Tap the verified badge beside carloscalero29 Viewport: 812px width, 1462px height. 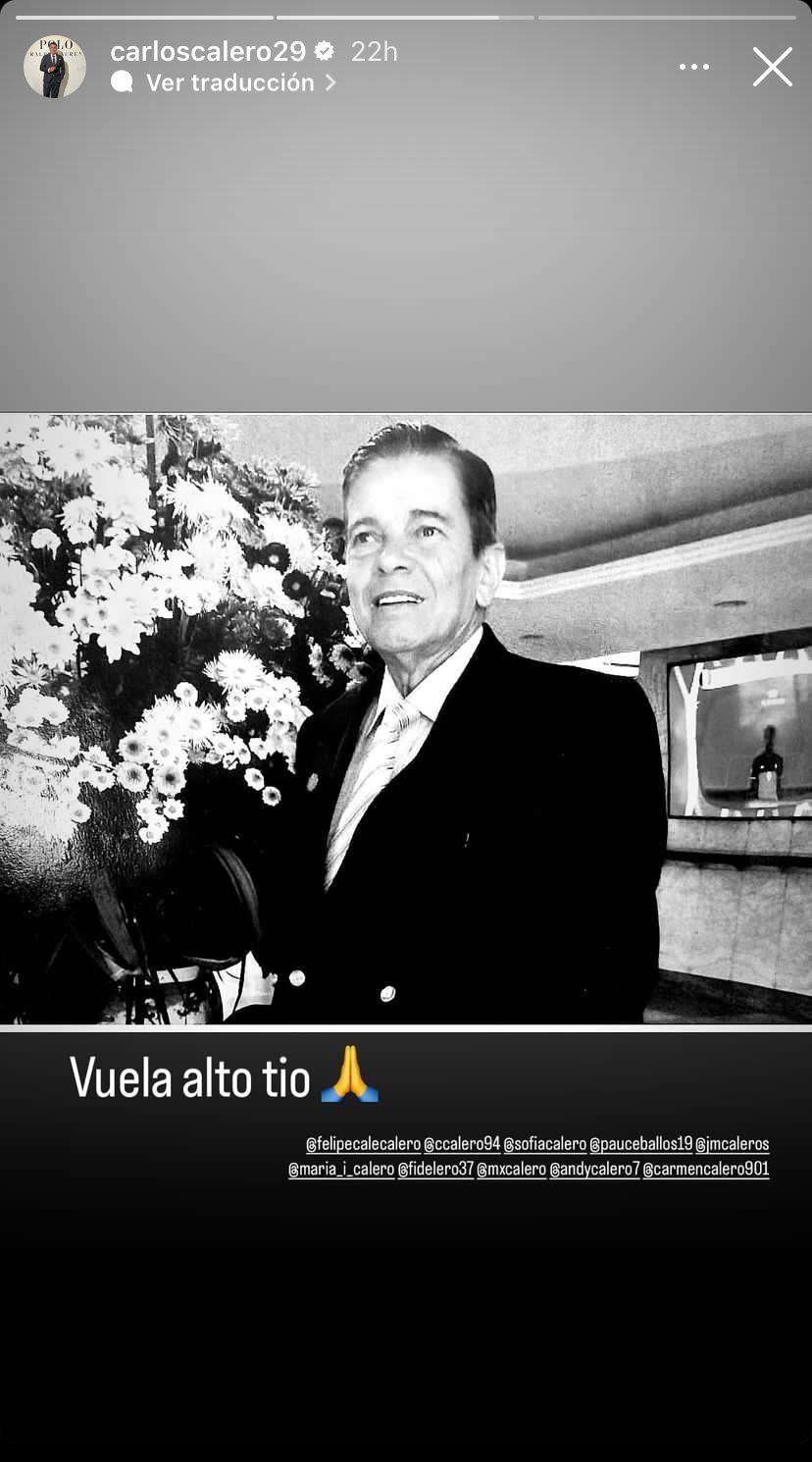coord(324,51)
